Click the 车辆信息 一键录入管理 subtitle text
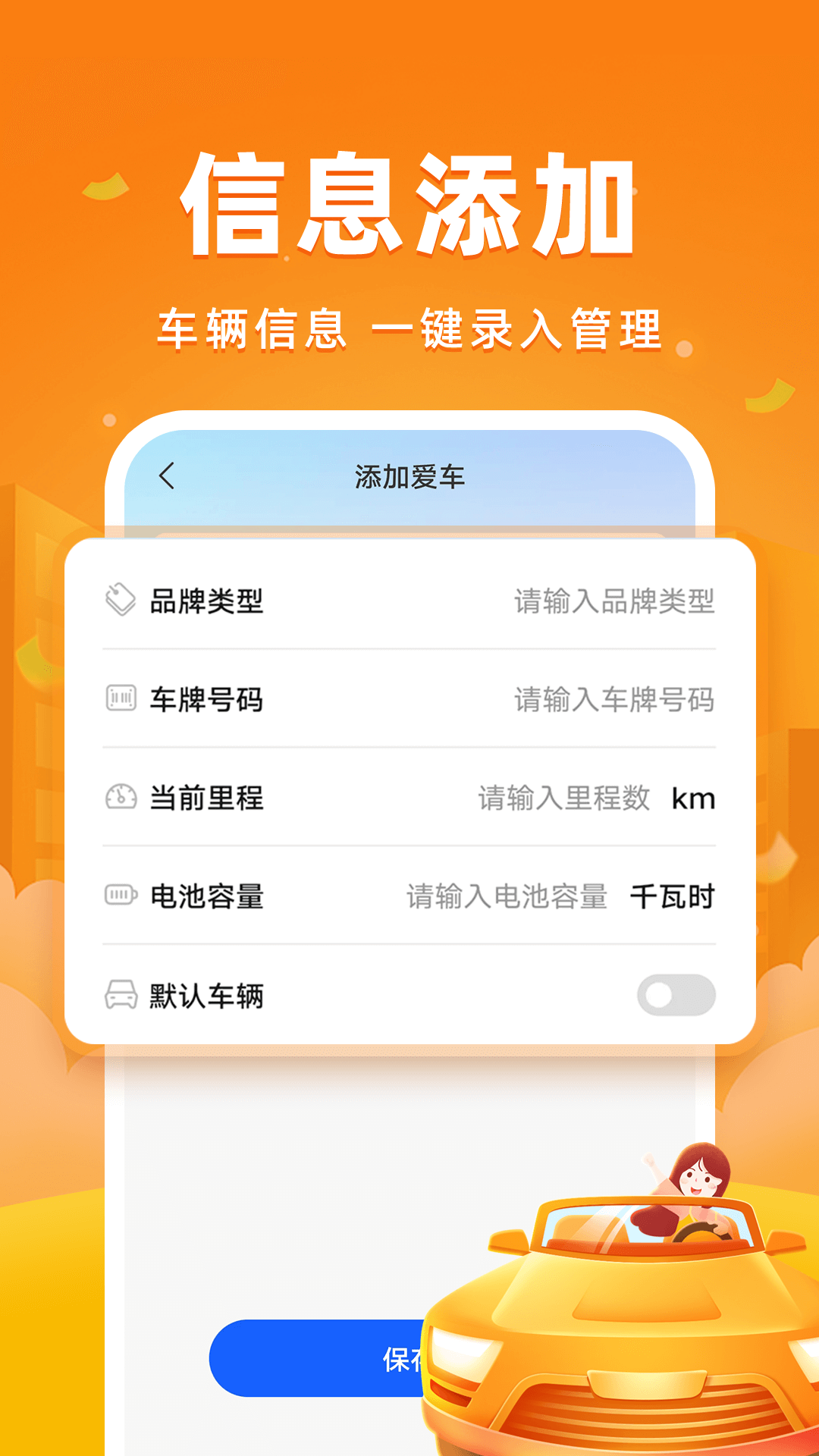This screenshot has height=1456, width=819. click(409, 326)
